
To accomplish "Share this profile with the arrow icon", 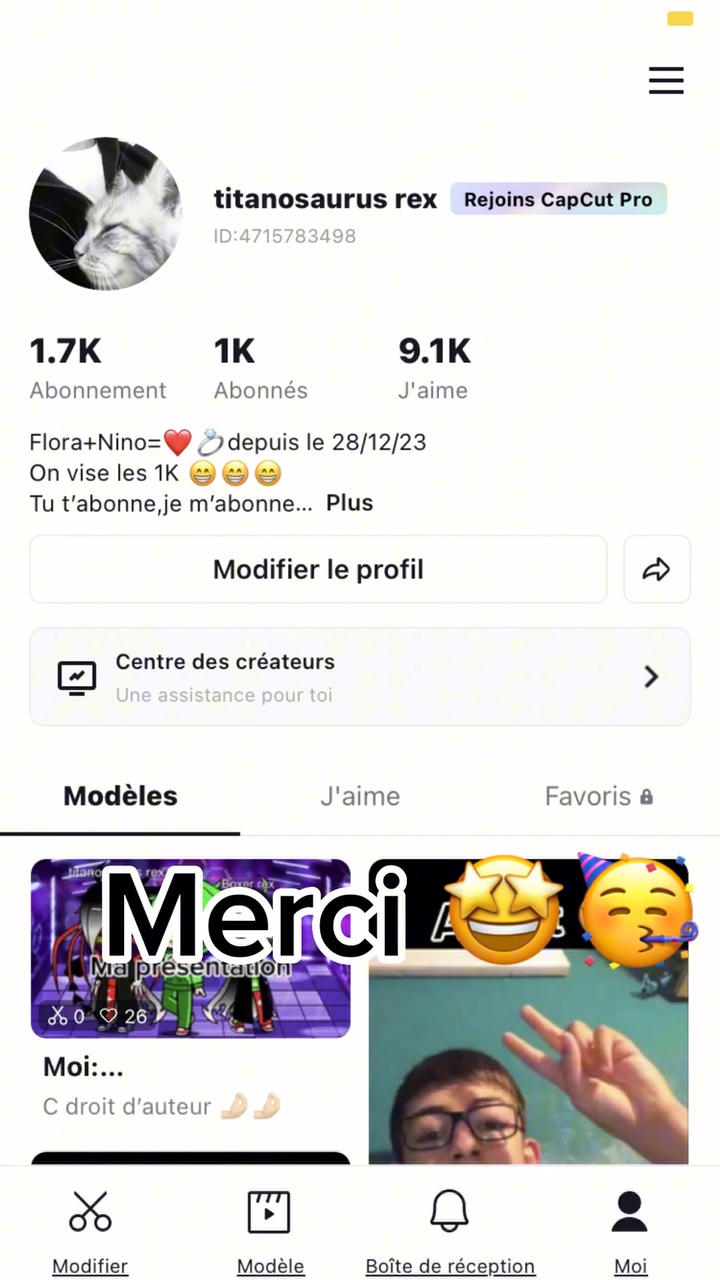I will point(656,569).
